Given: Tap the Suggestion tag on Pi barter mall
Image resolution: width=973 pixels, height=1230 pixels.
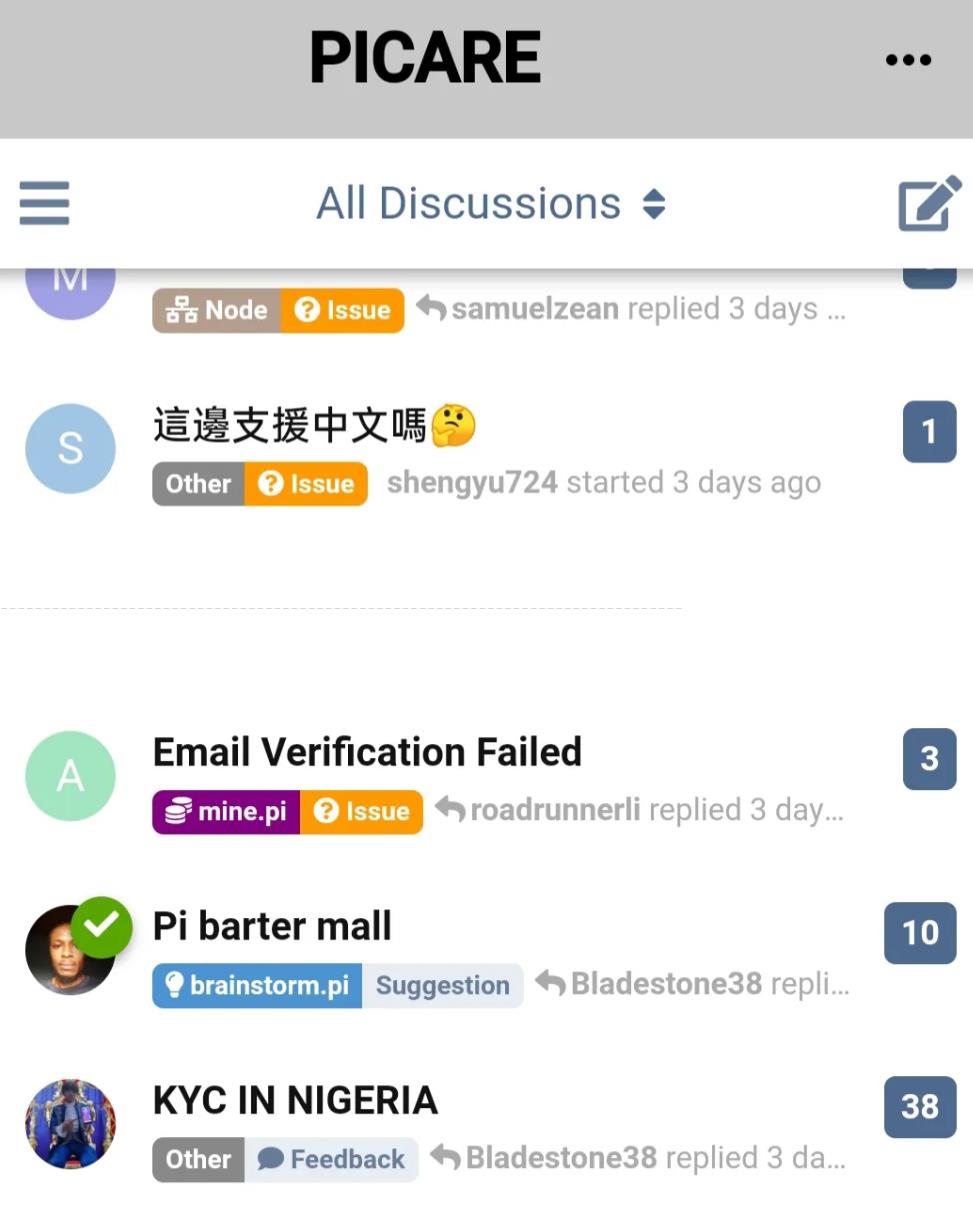Looking at the screenshot, I should (x=442, y=985).
